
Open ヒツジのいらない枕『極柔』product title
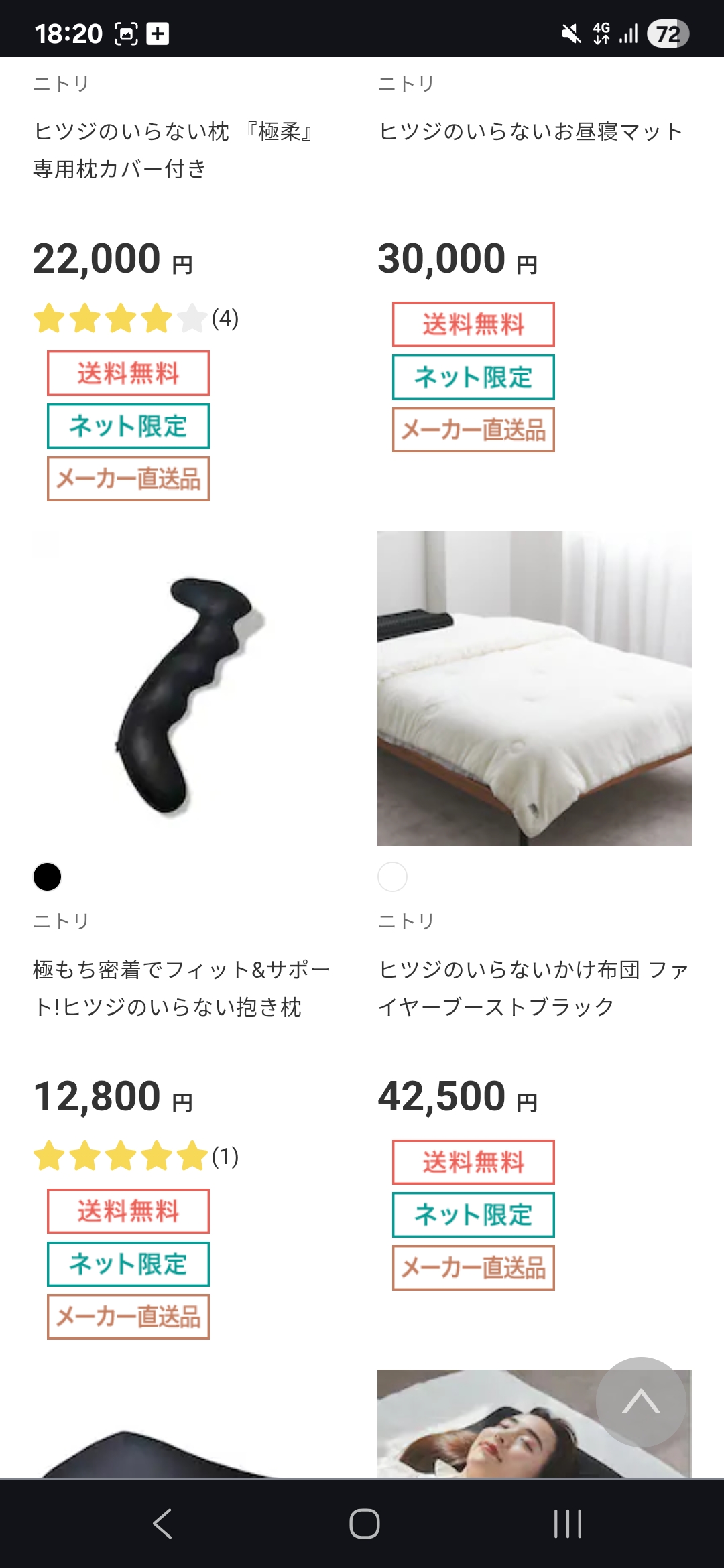pyautogui.click(x=173, y=149)
